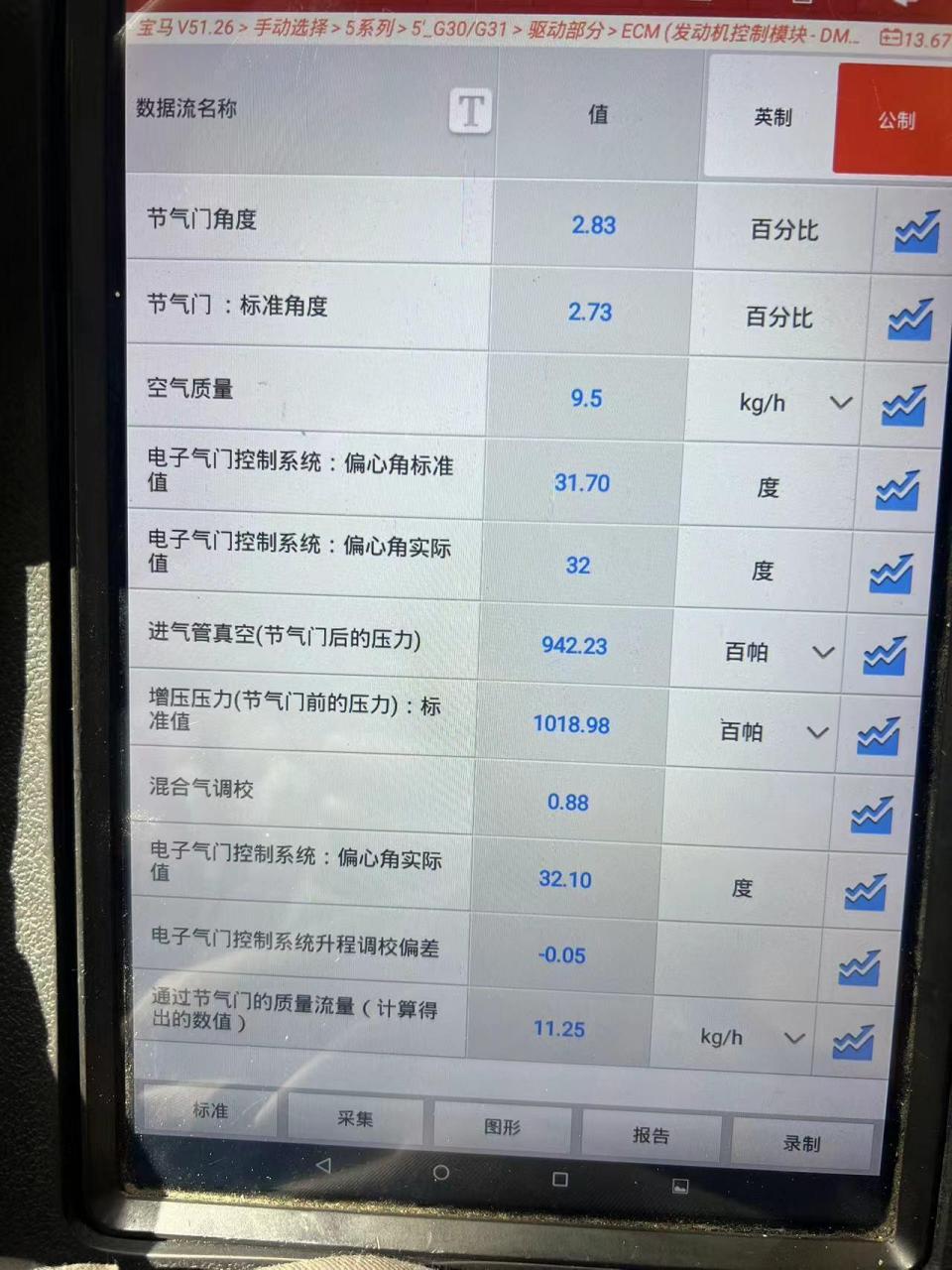952x1270 pixels.
Task: Click the T text-size icon in the header
Action: click(470, 112)
